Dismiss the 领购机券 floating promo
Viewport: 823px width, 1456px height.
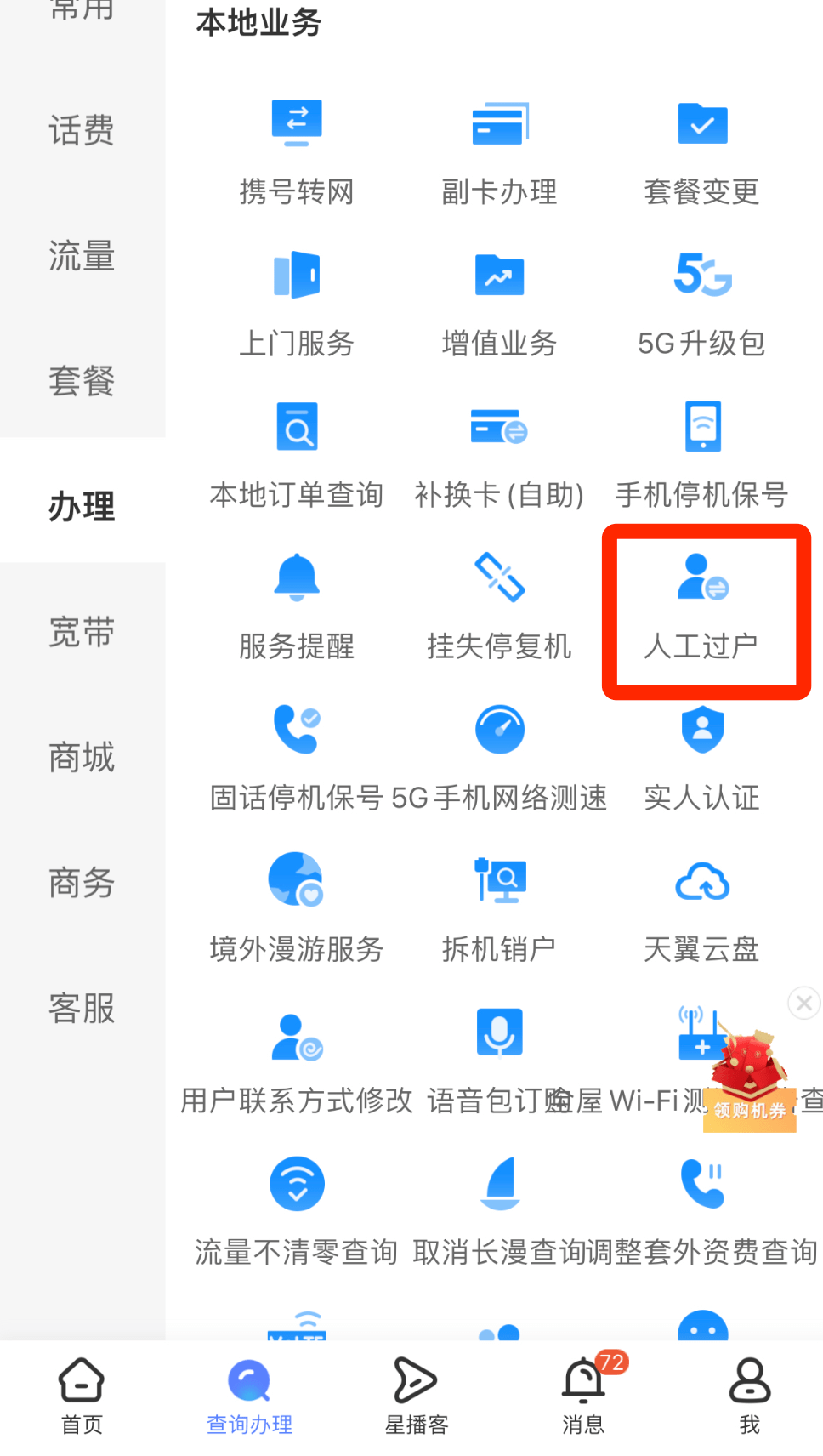pyautogui.click(x=803, y=1003)
